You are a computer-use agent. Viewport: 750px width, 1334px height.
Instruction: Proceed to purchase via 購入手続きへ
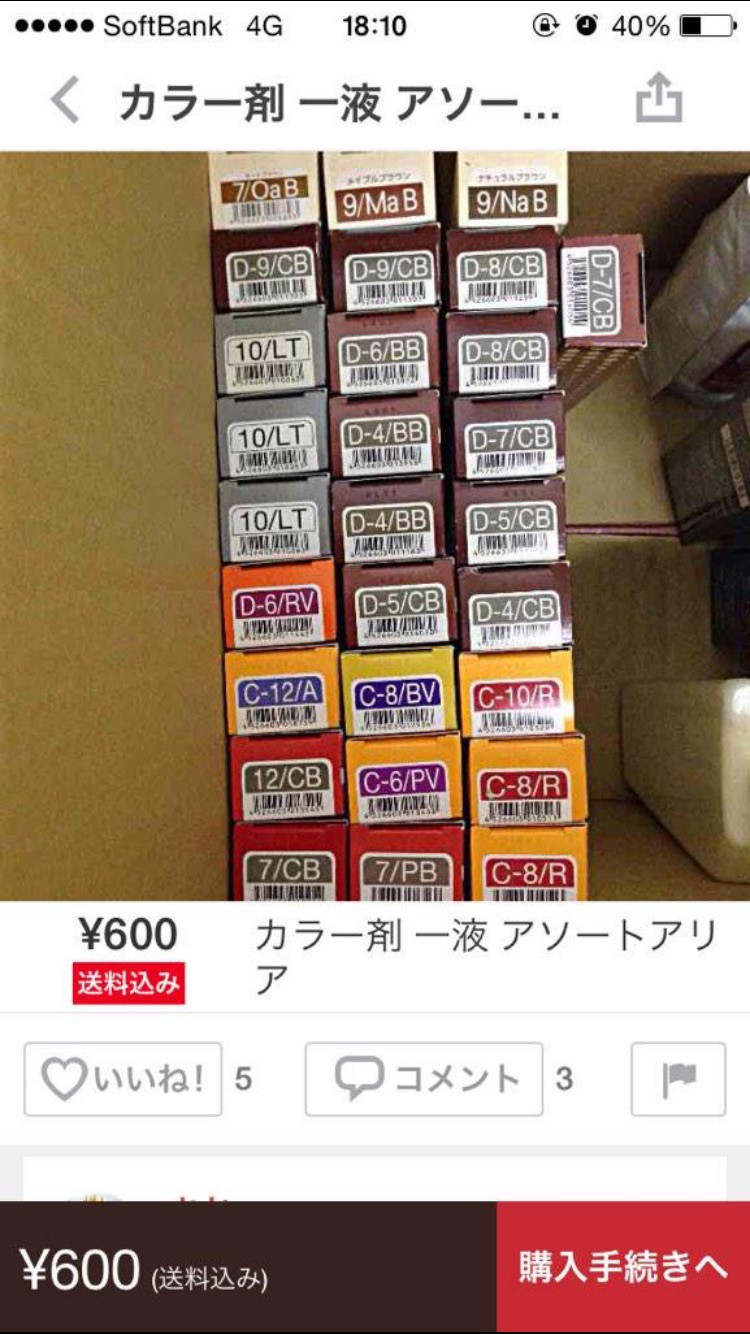coord(623,1267)
